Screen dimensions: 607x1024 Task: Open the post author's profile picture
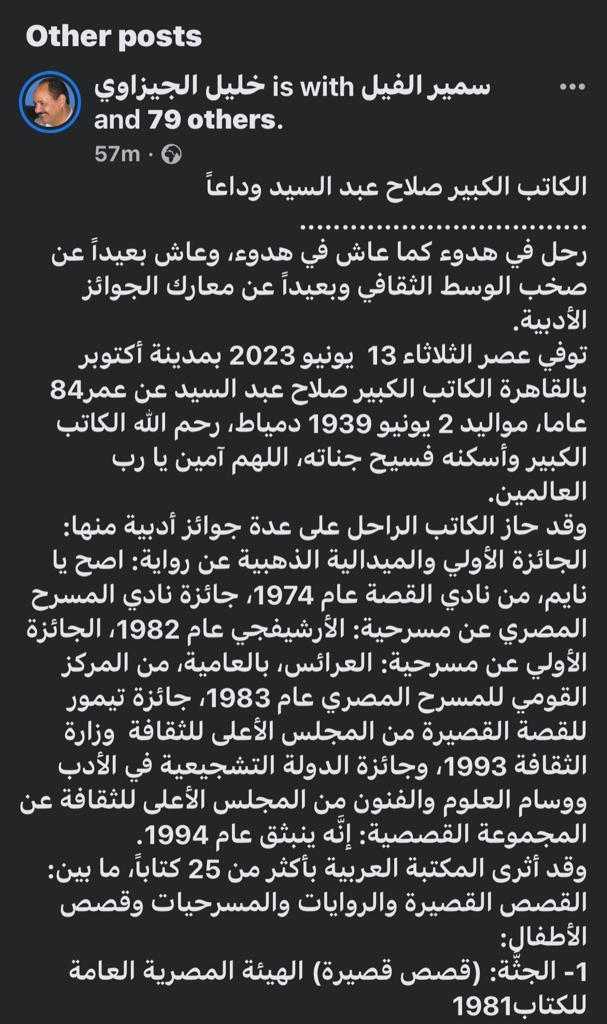coord(51,101)
